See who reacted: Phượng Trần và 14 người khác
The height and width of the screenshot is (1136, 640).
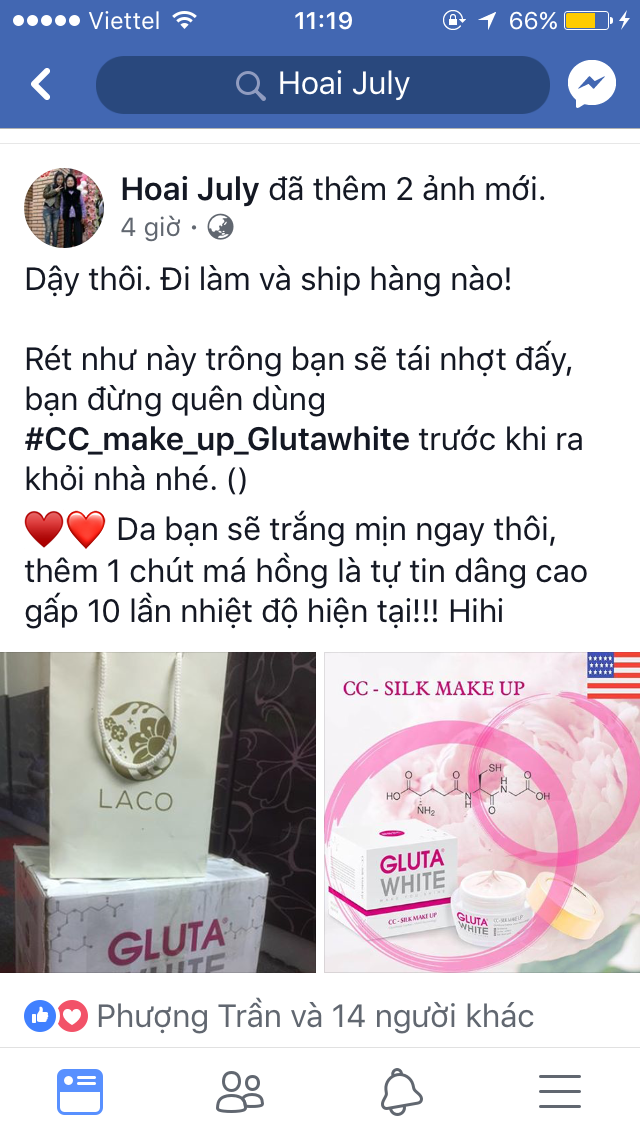pyautogui.click(x=279, y=1016)
